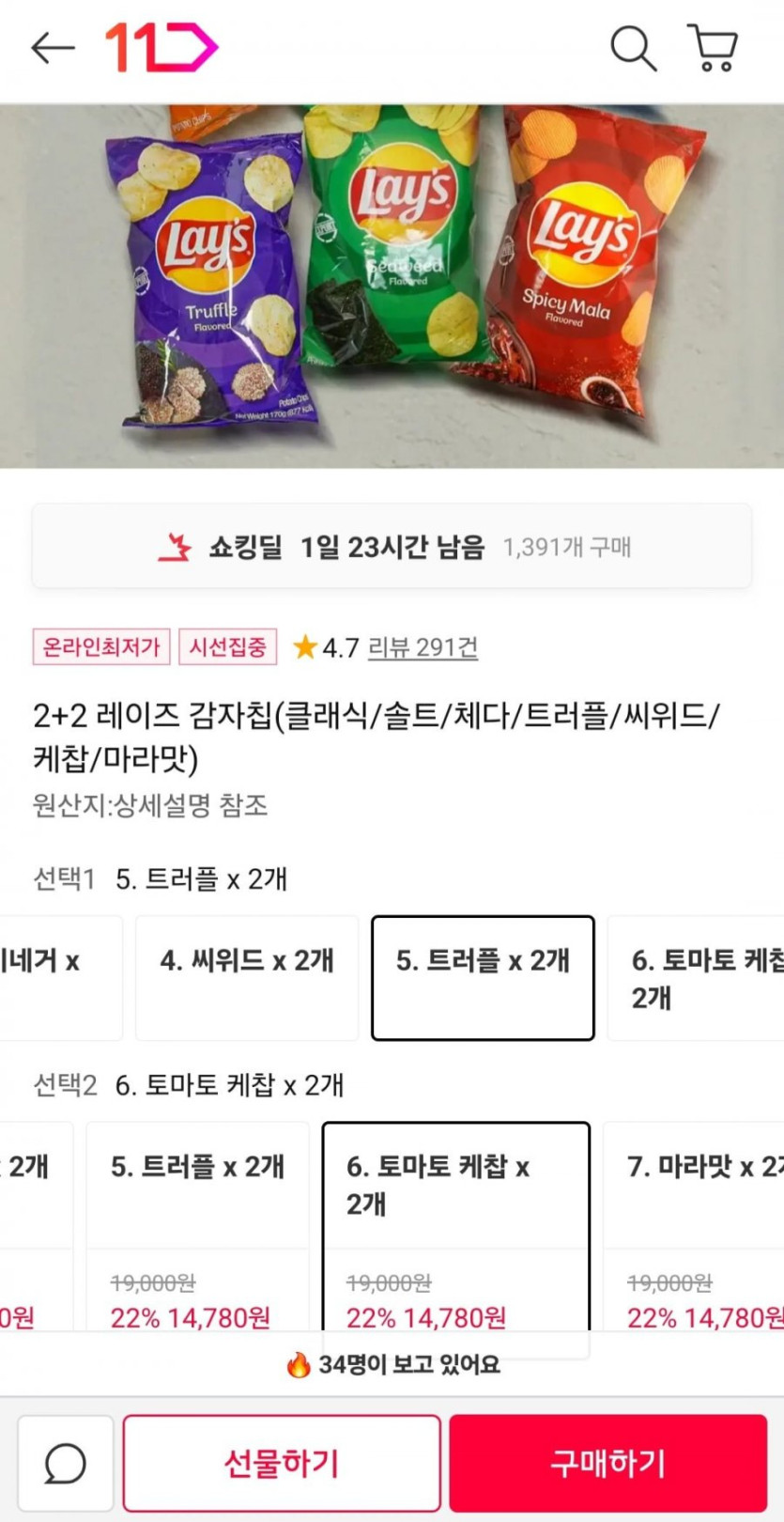Open the 11st home logo
784x1522 pixels.
click(x=161, y=47)
